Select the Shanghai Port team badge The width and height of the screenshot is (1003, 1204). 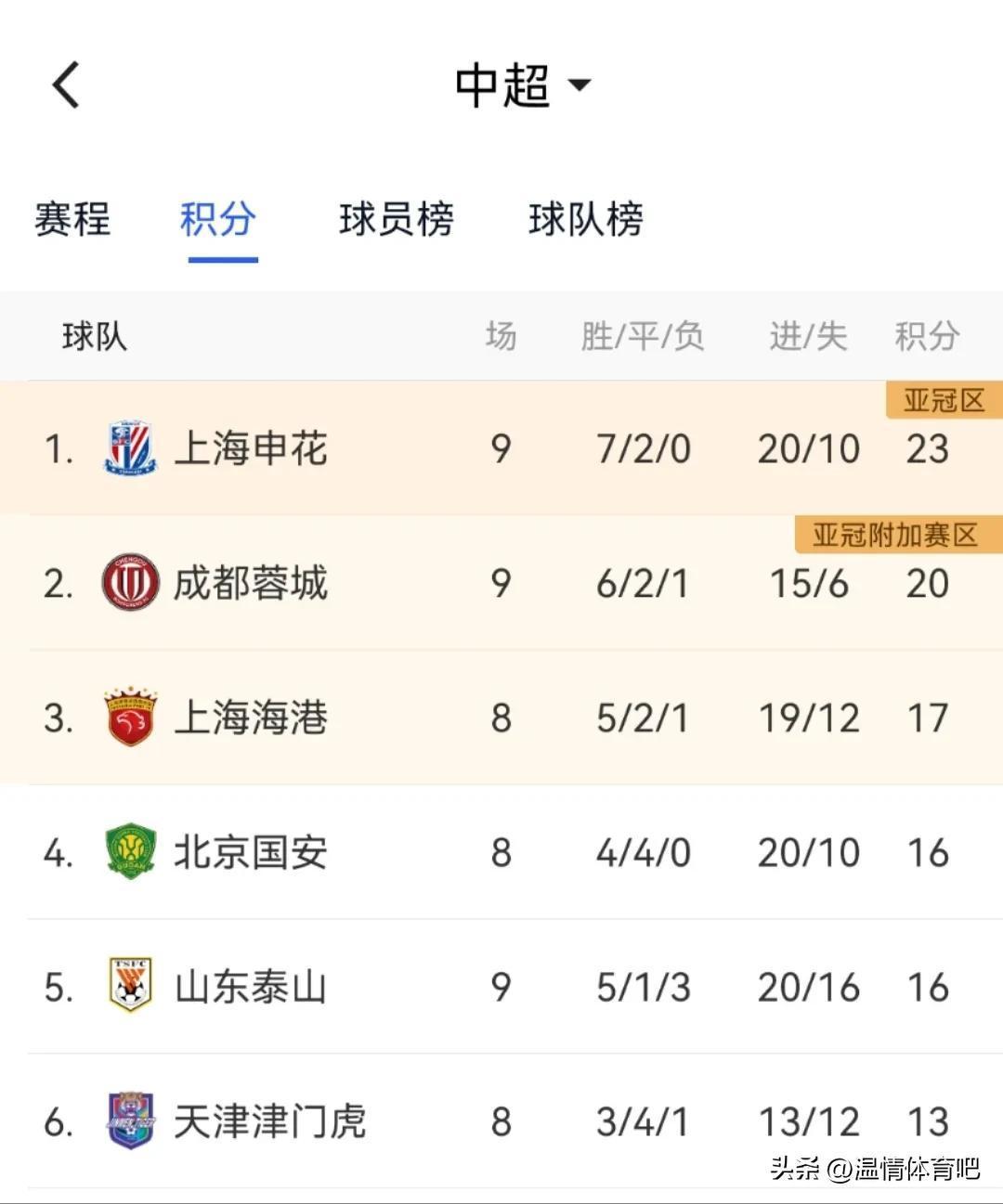coord(130,718)
